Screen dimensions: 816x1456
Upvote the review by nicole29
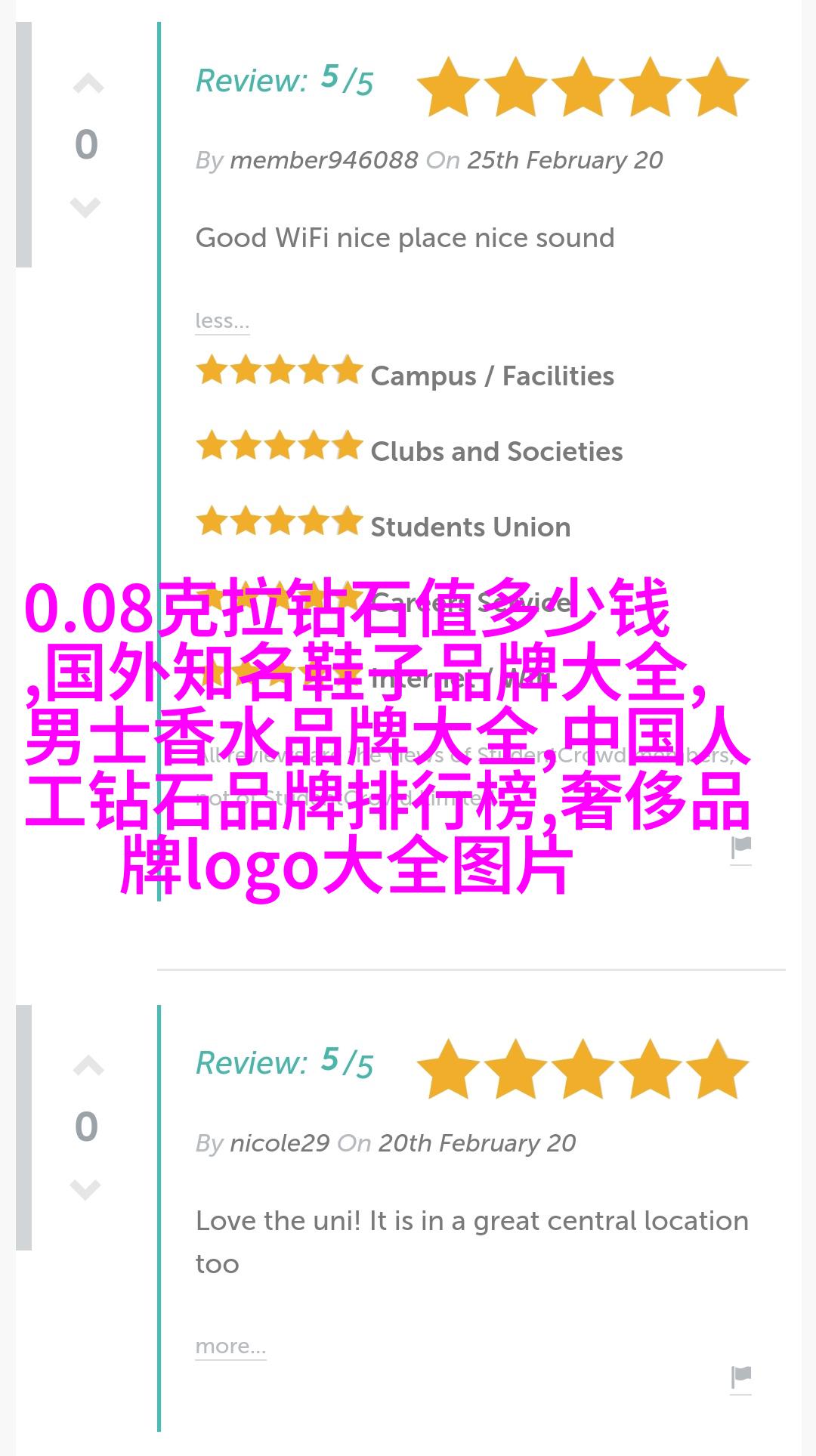click(88, 1066)
